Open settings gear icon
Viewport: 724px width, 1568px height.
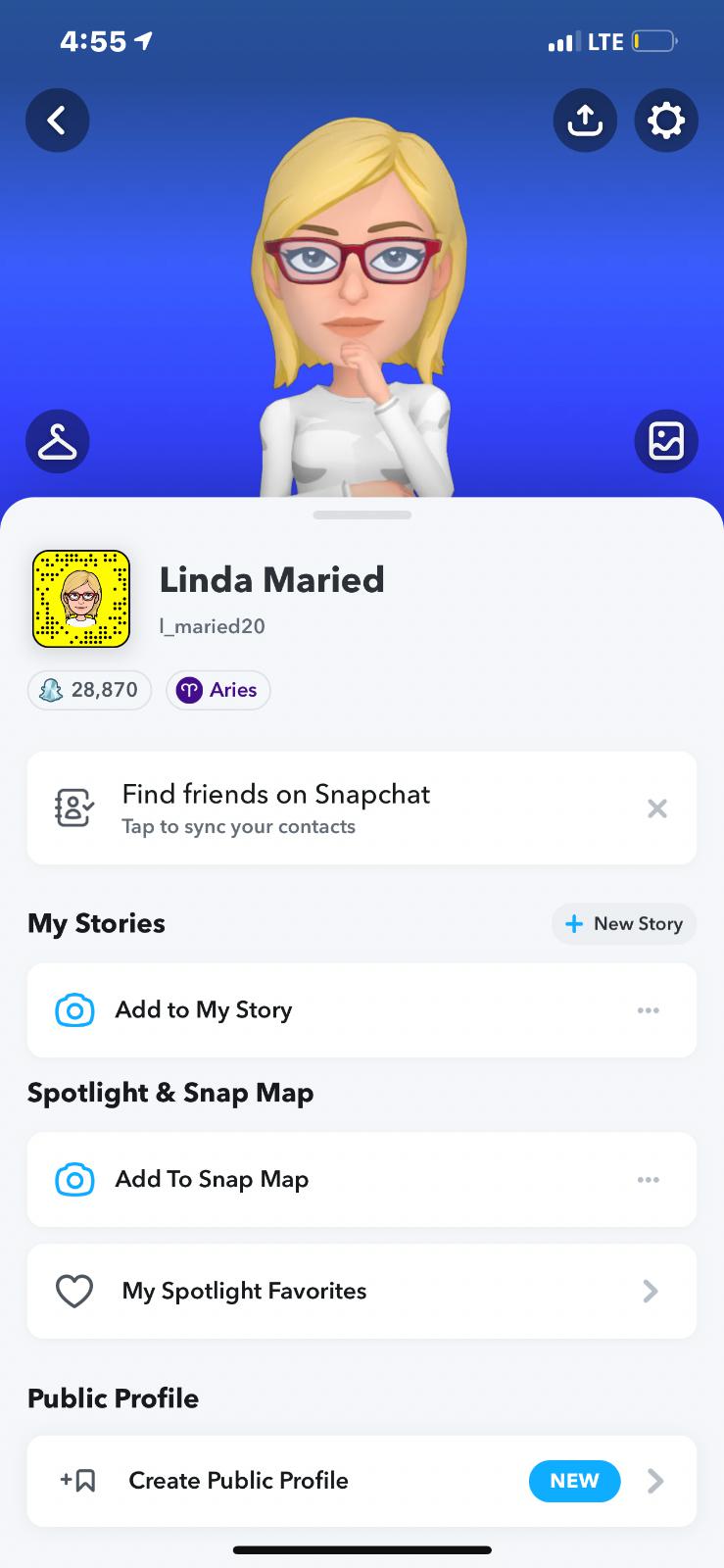666,121
